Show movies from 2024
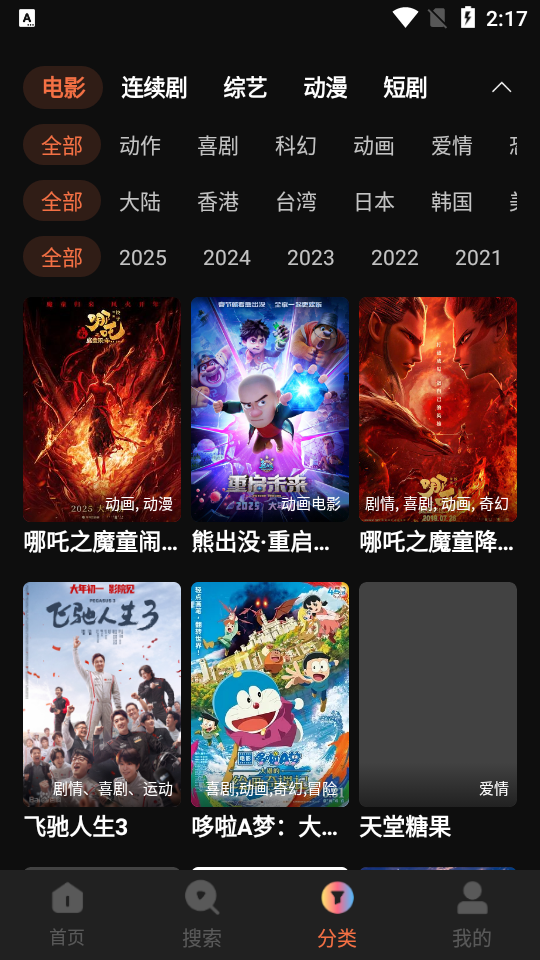 [227, 257]
